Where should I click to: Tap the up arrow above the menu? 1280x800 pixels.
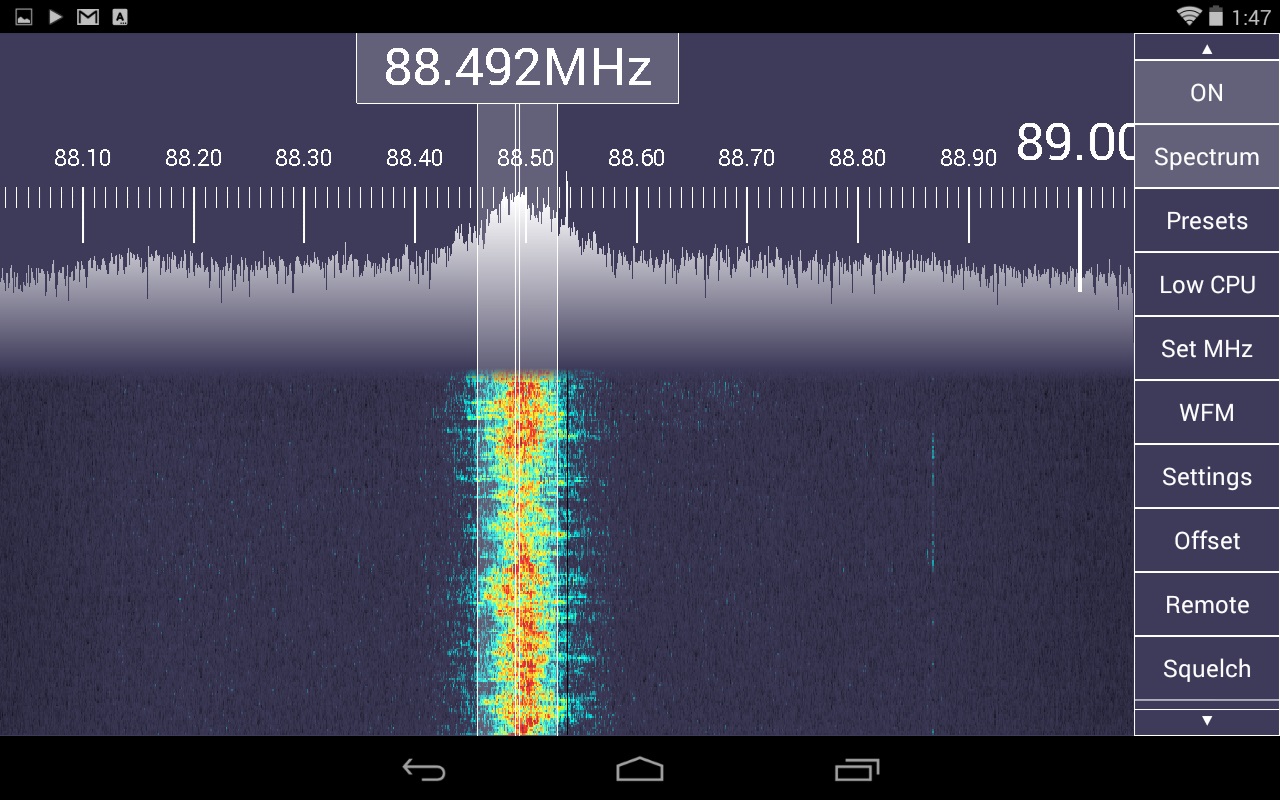pos(1206,48)
